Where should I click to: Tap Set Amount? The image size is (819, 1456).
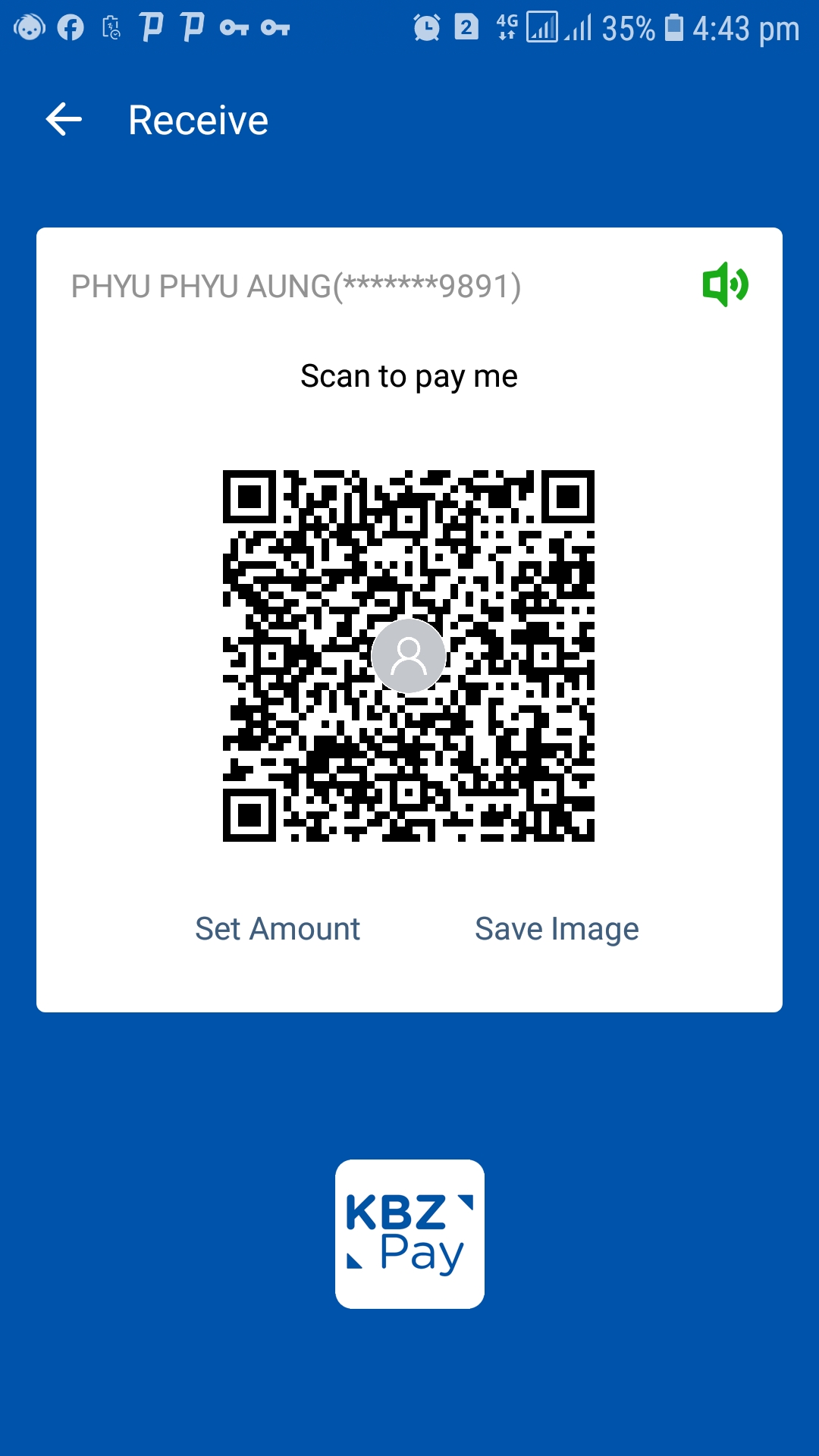coord(278,929)
